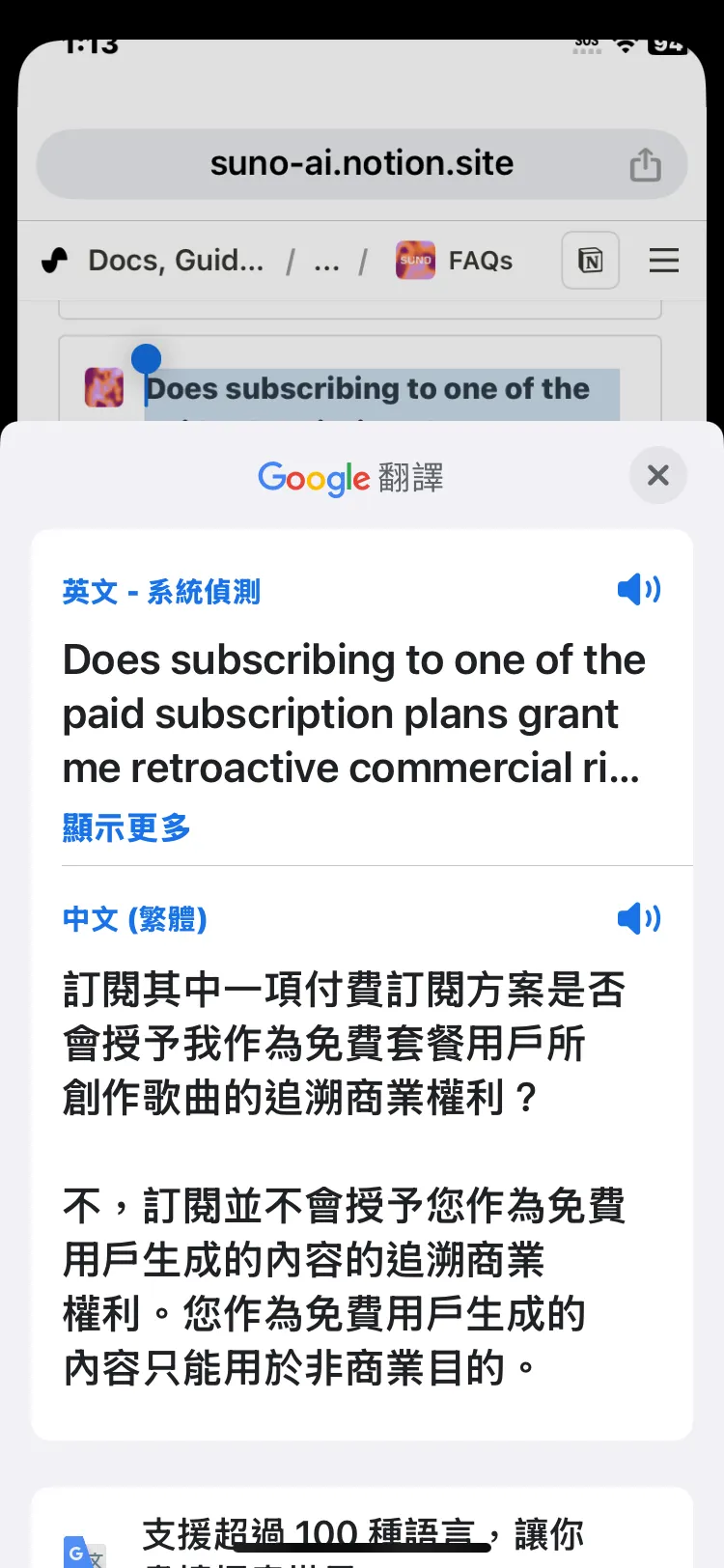Image resolution: width=724 pixels, height=1568 pixels.
Task: Open the target language selector 中文 (繁體)
Action: (x=134, y=920)
